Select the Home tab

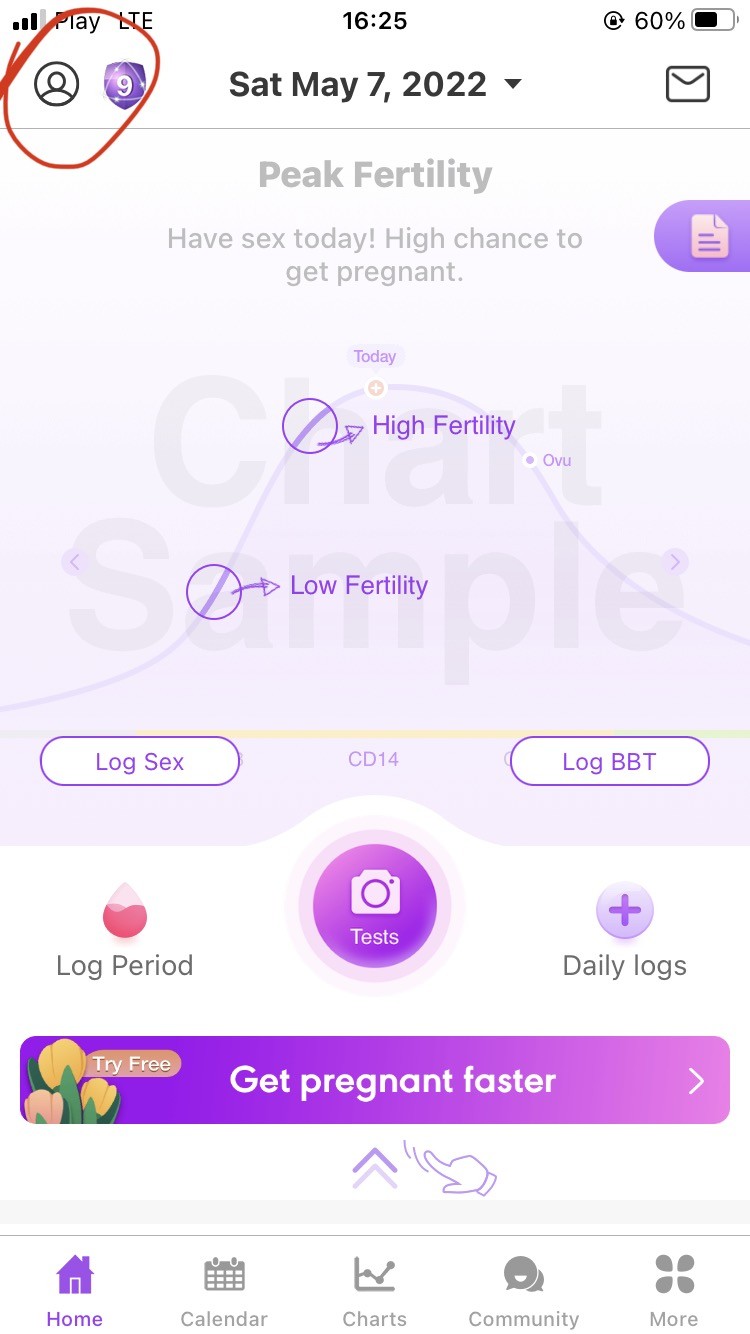pyautogui.click(x=75, y=1289)
